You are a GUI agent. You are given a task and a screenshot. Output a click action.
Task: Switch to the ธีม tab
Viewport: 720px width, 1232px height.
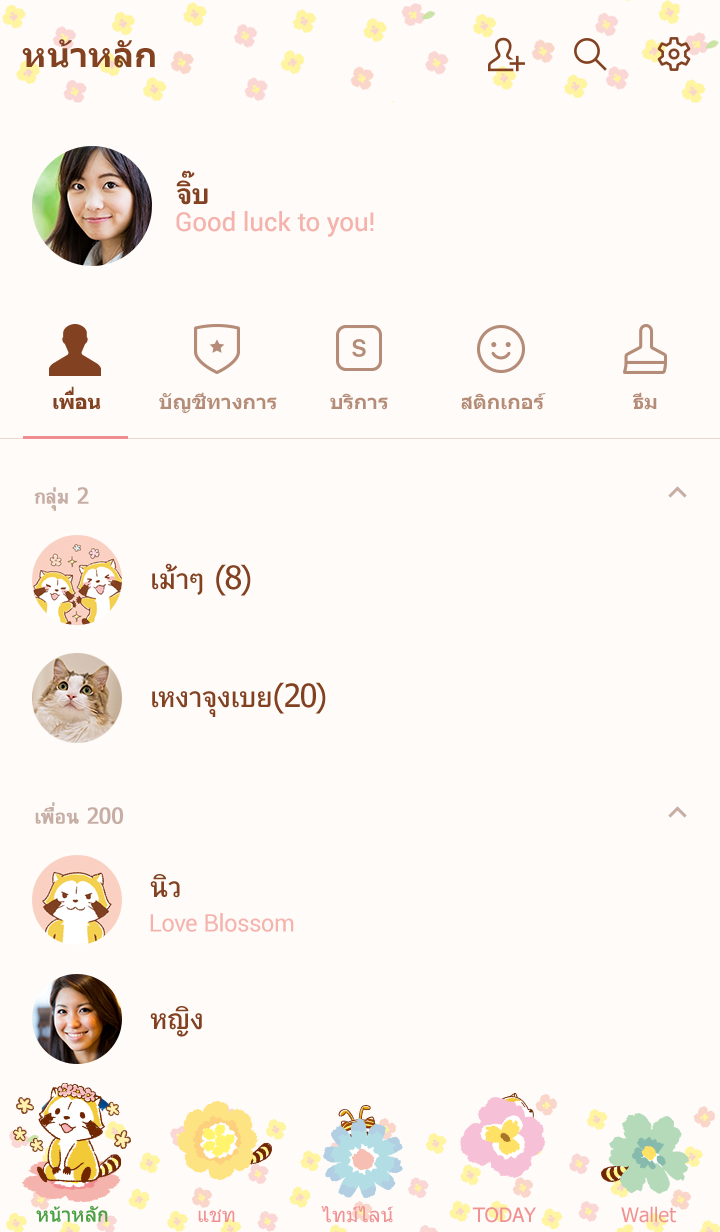coord(645,368)
